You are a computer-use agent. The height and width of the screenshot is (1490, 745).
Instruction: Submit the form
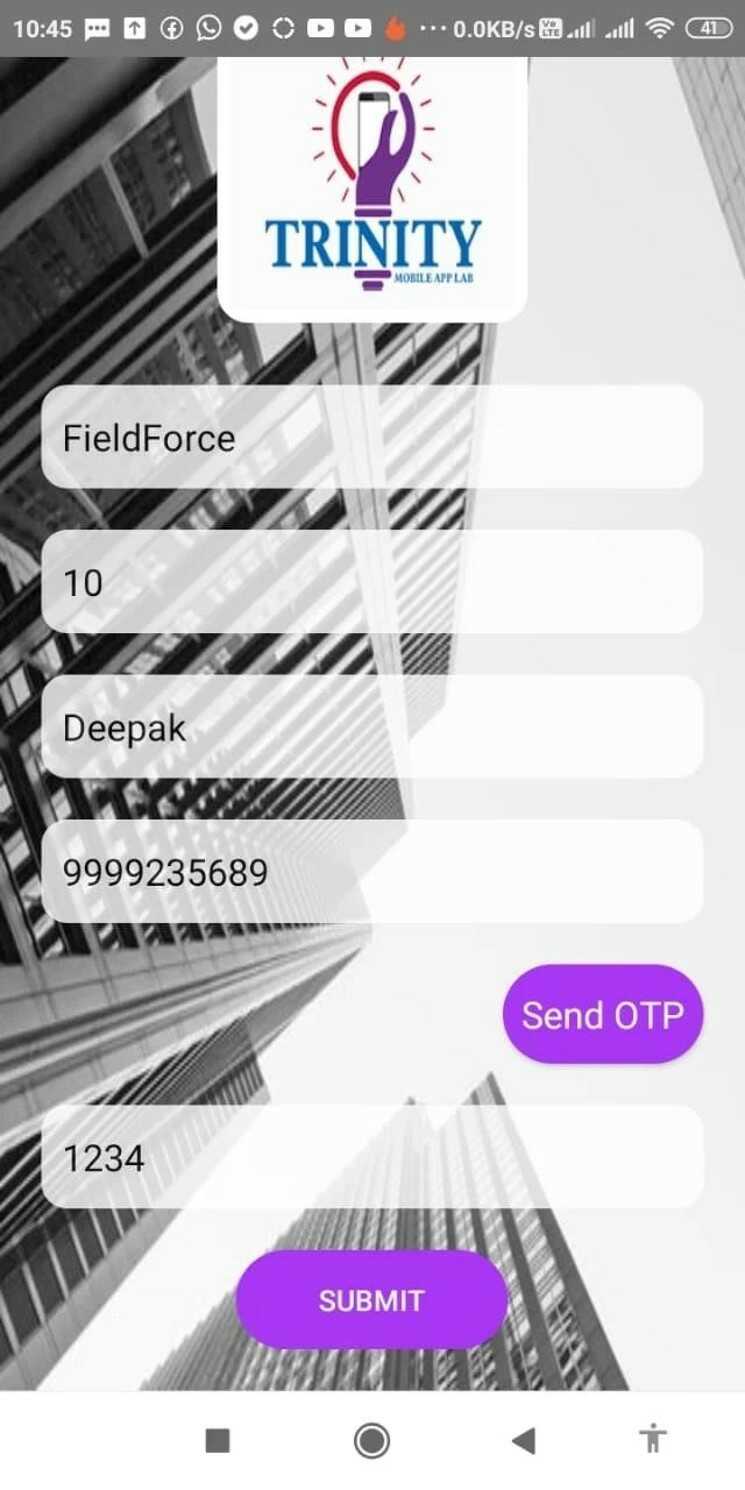[x=371, y=1300]
